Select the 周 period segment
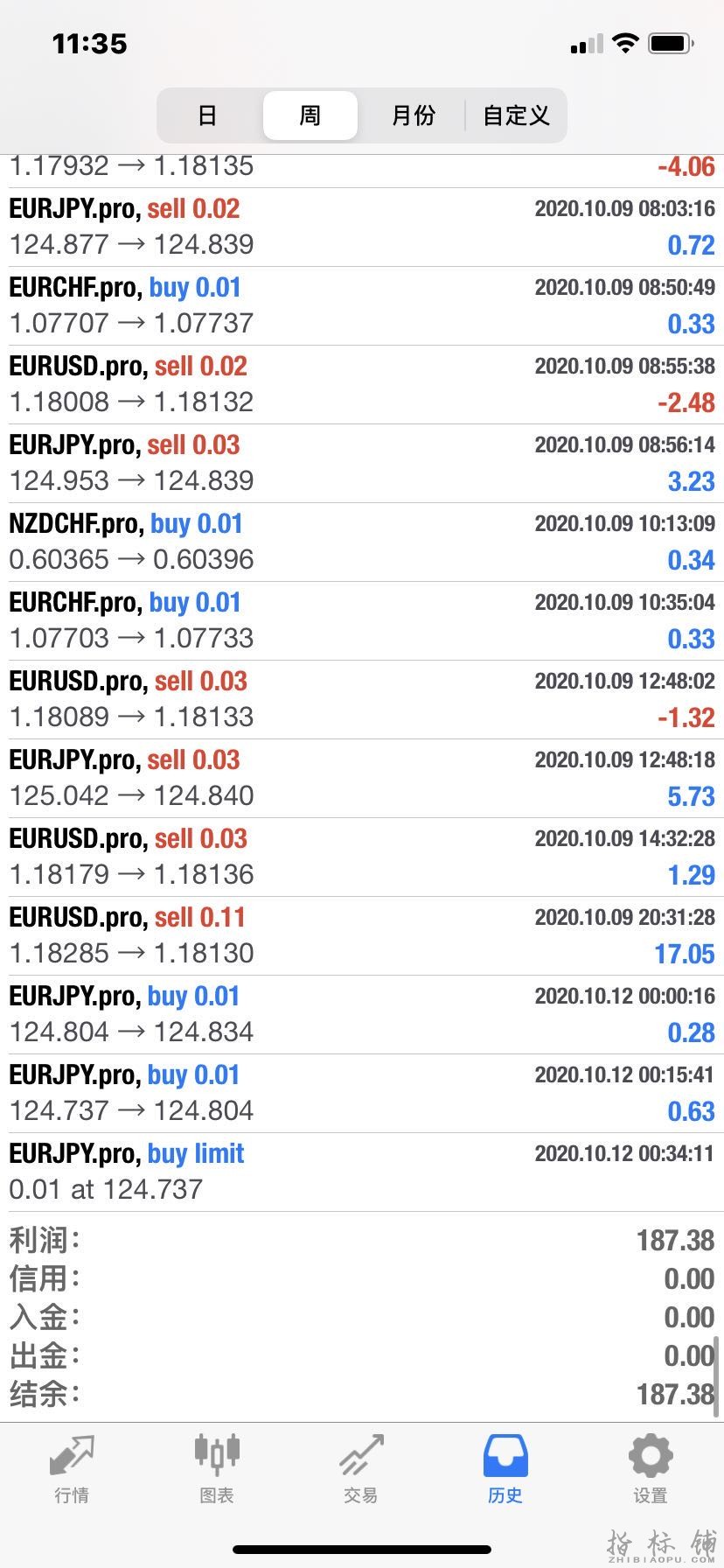The width and height of the screenshot is (724, 1568). coord(310,115)
